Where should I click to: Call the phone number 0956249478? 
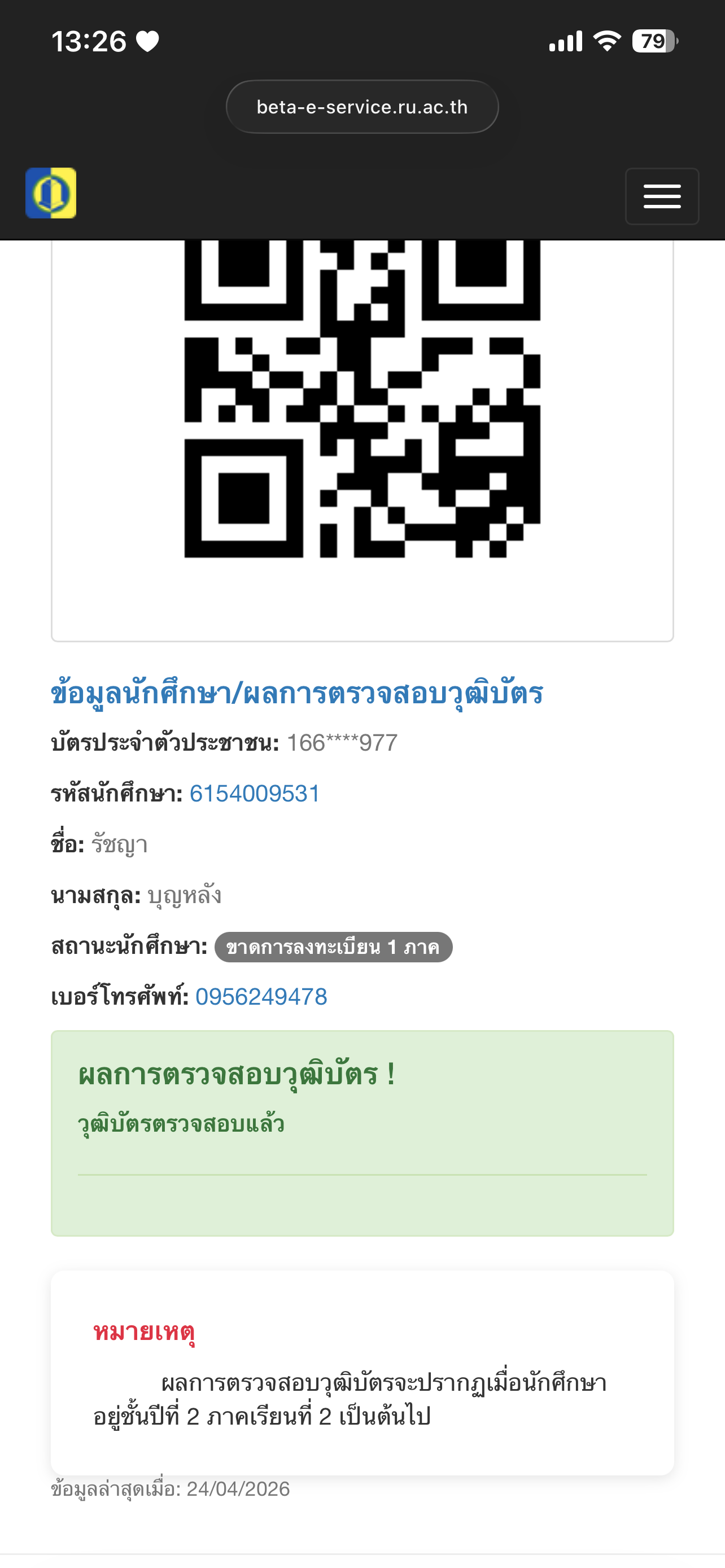[261, 997]
